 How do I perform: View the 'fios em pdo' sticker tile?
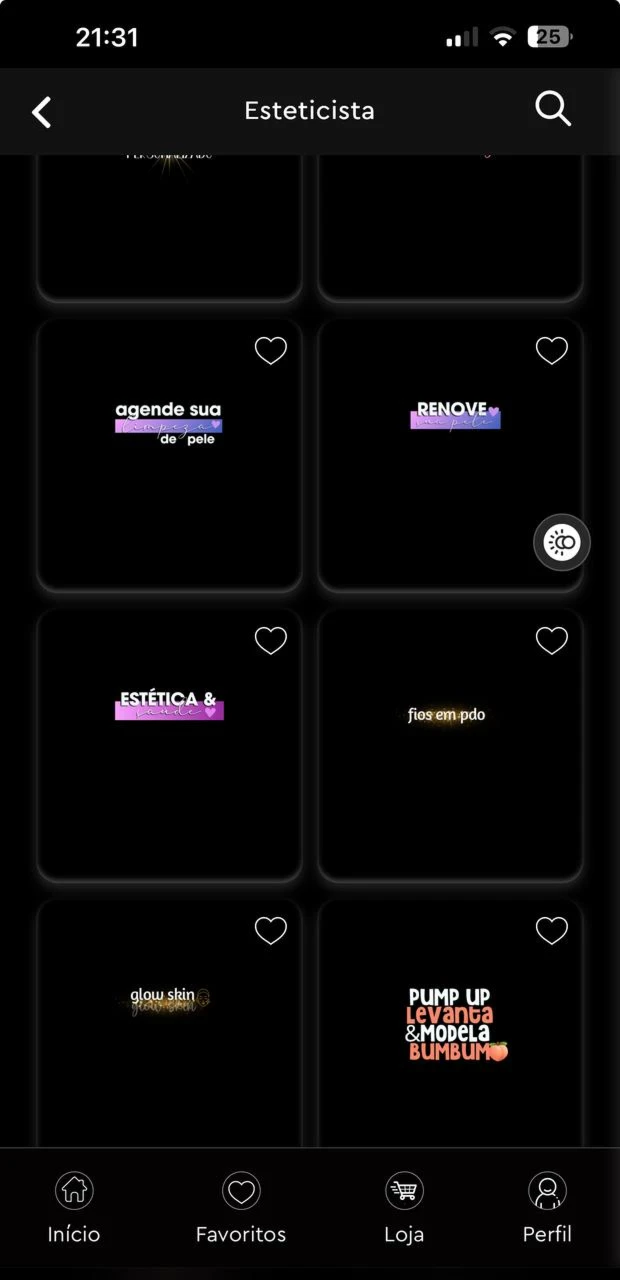click(450, 745)
